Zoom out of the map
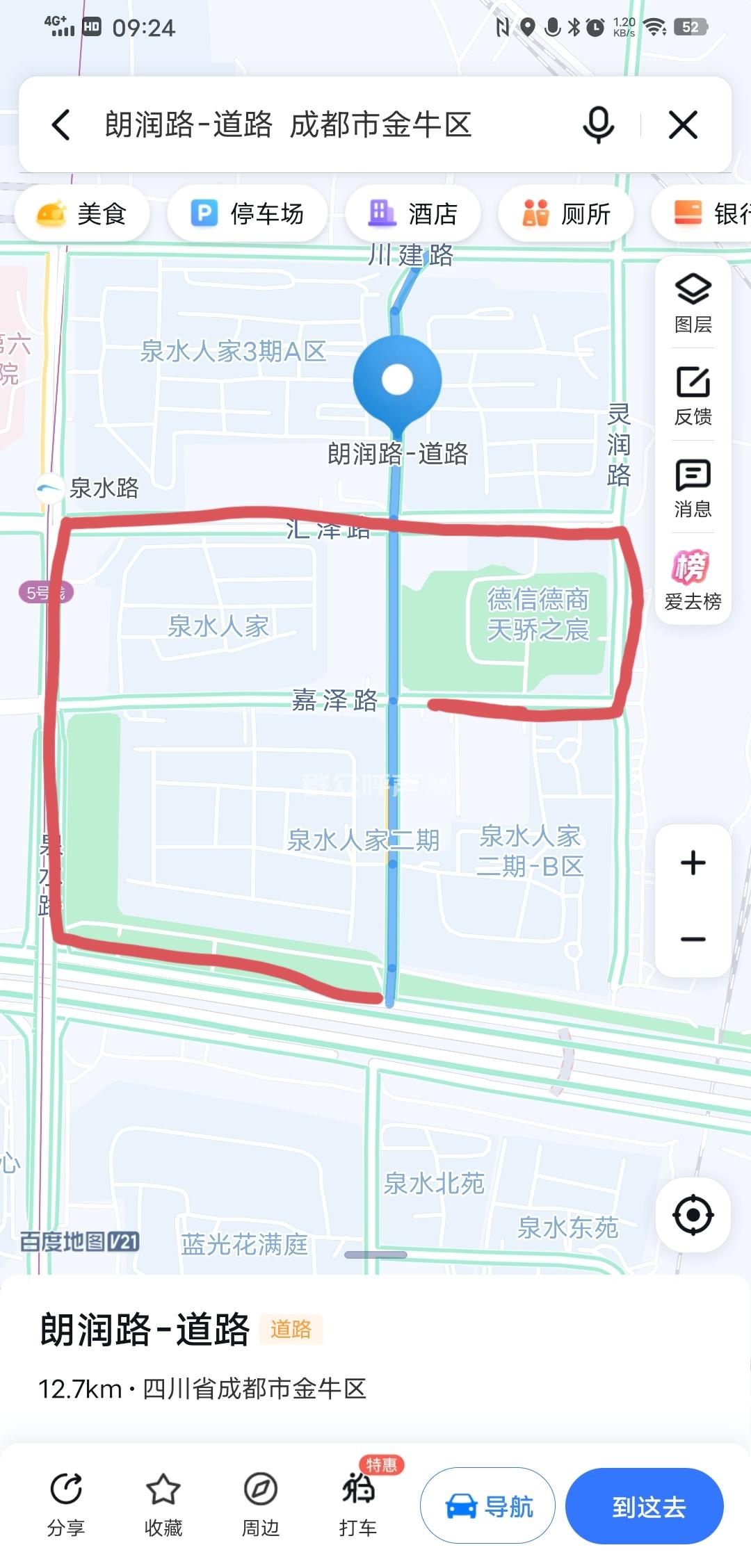751x1568 pixels. [693, 939]
